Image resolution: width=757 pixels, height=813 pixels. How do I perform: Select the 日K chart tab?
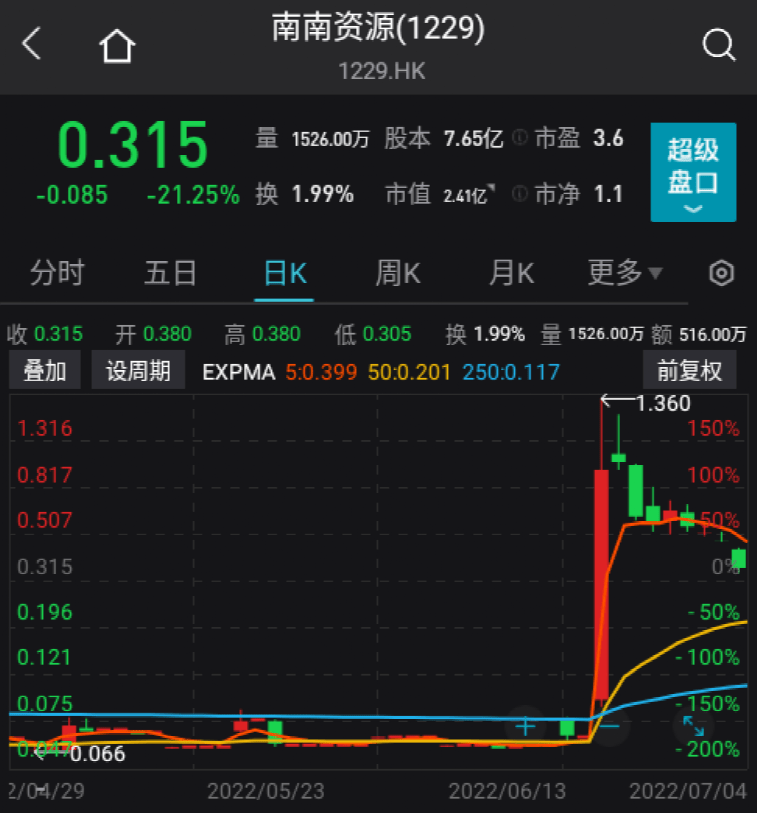[x=284, y=273]
